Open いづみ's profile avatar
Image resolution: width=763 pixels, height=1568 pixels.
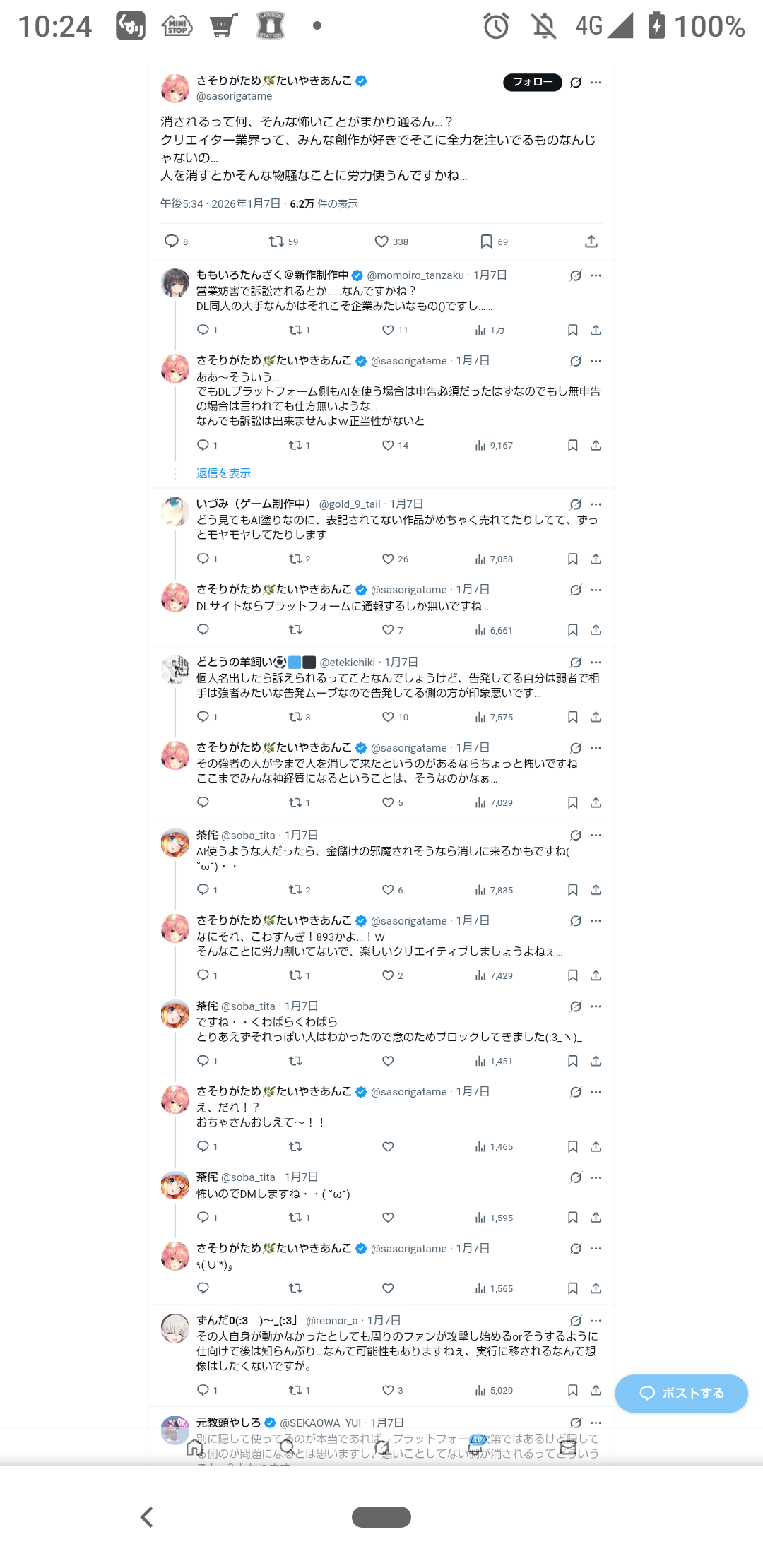tap(175, 511)
